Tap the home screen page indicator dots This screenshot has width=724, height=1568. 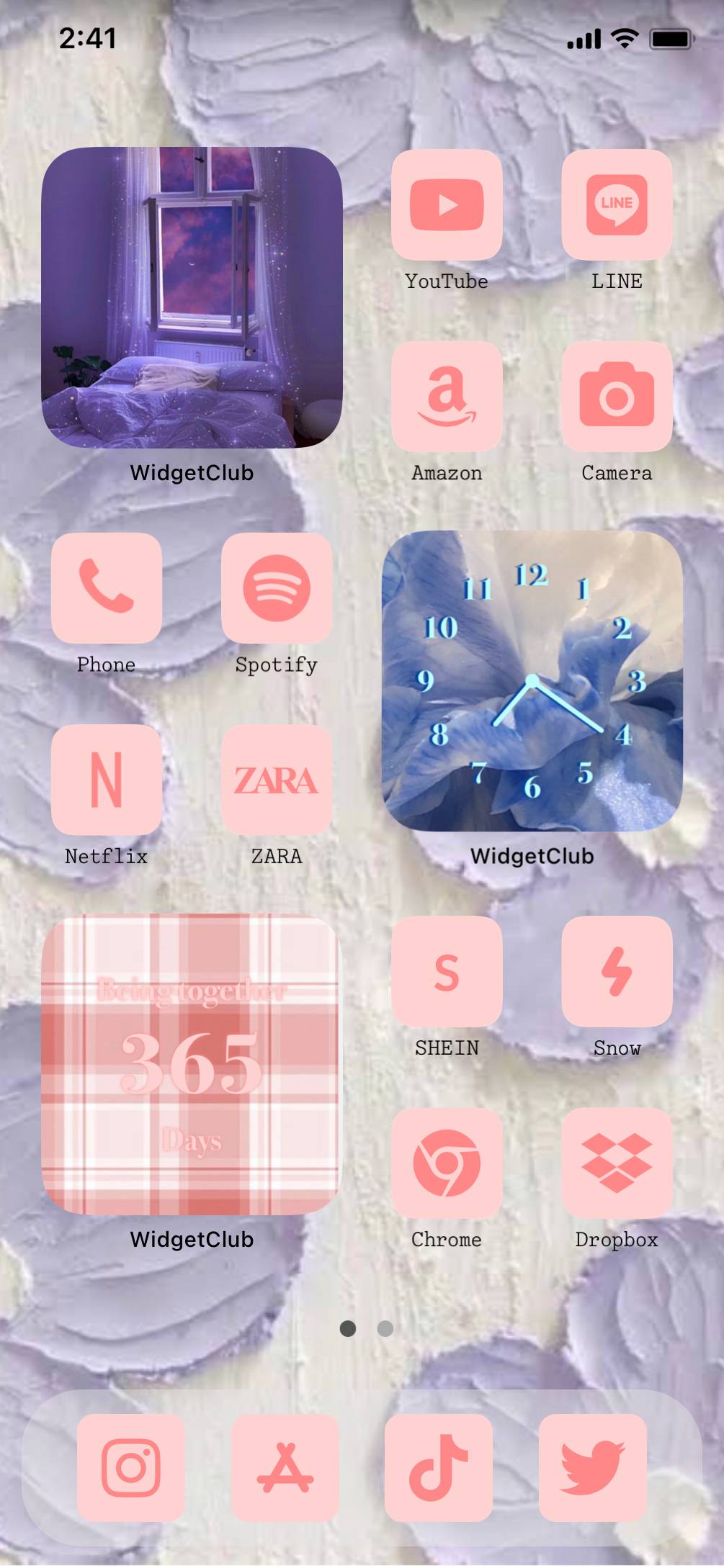pyautogui.click(x=366, y=1328)
